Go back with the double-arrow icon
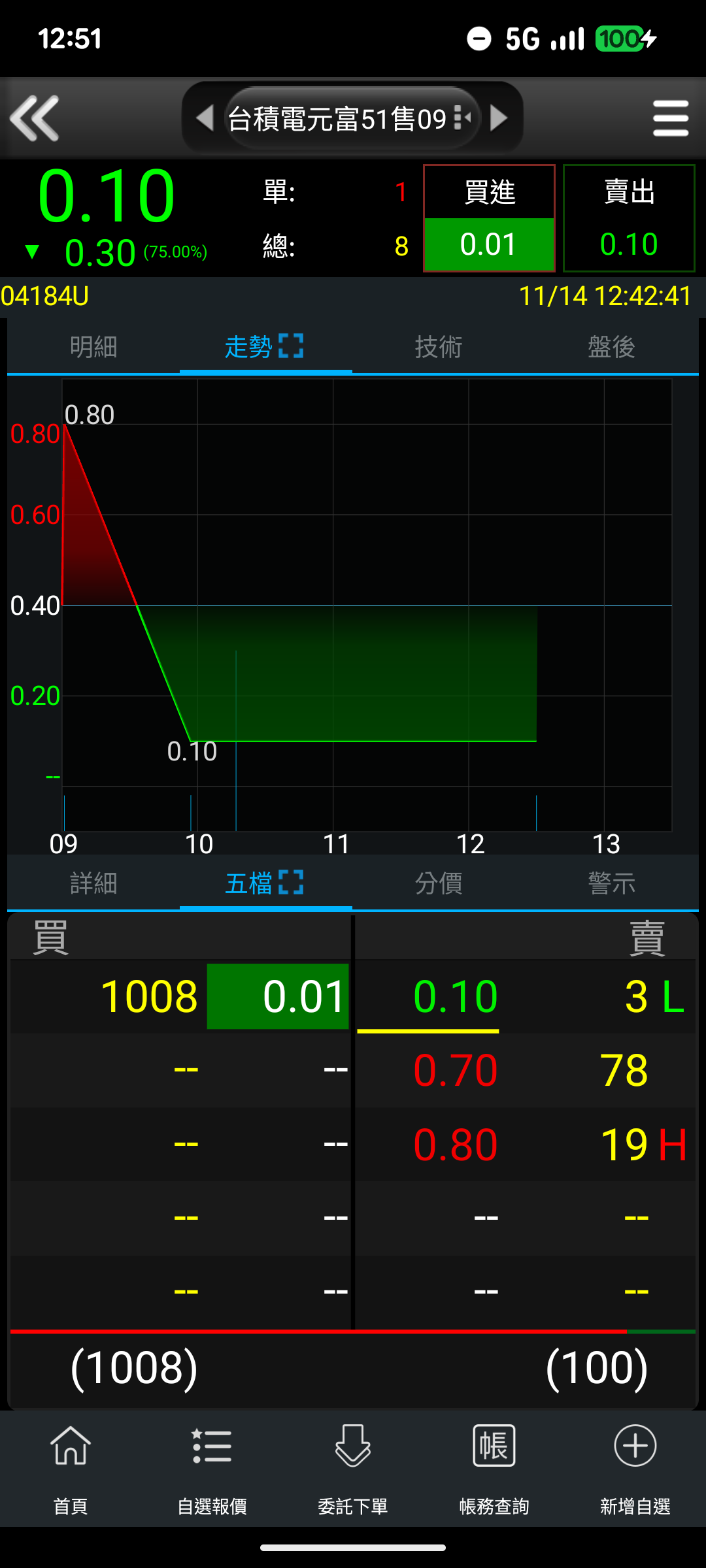Viewport: 706px width, 1568px height. click(x=35, y=118)
